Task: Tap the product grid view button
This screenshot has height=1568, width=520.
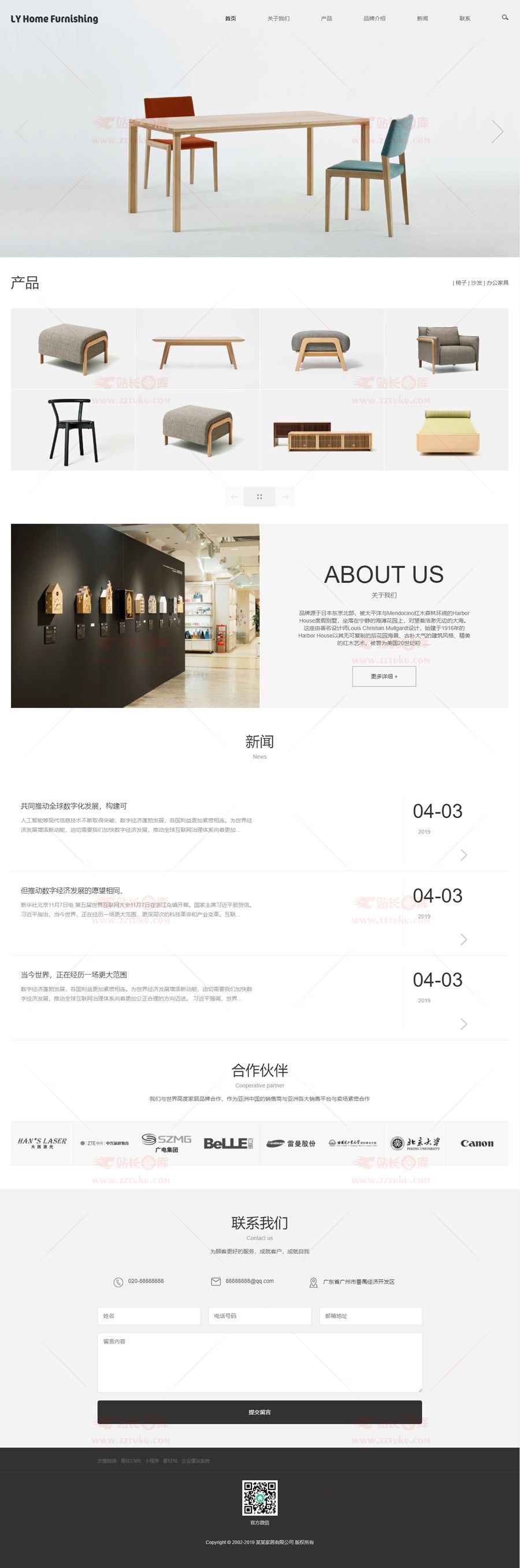Action: tap(259, 497)
